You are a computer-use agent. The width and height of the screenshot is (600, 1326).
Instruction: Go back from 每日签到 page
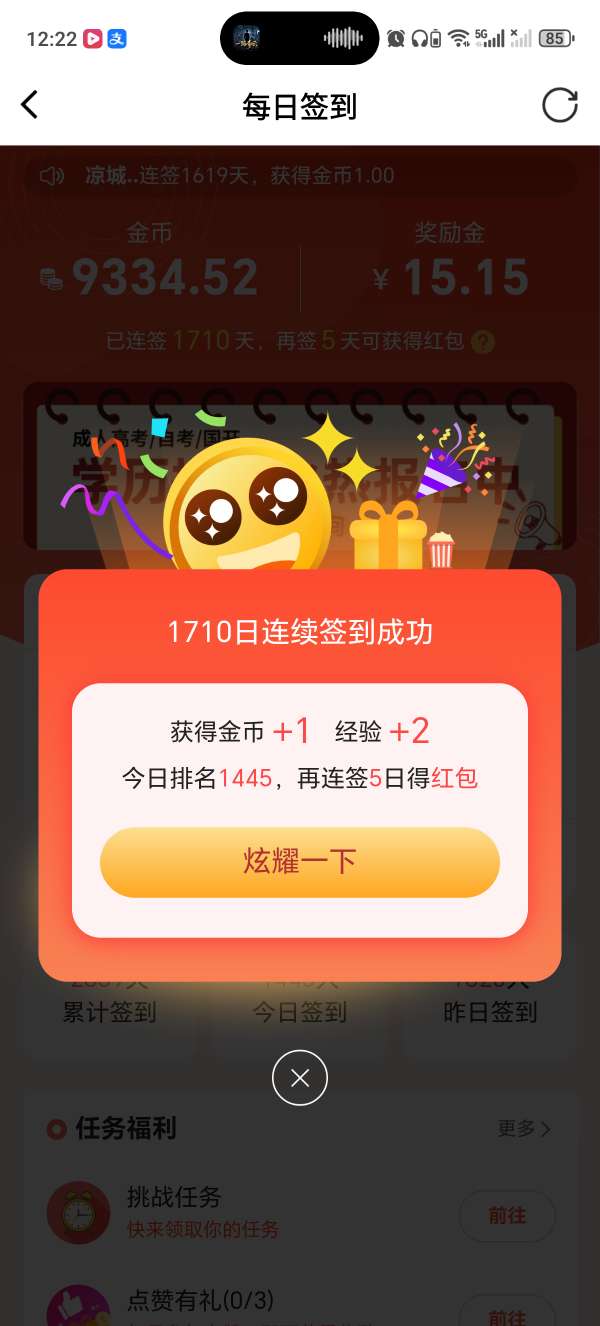(30, 105)
